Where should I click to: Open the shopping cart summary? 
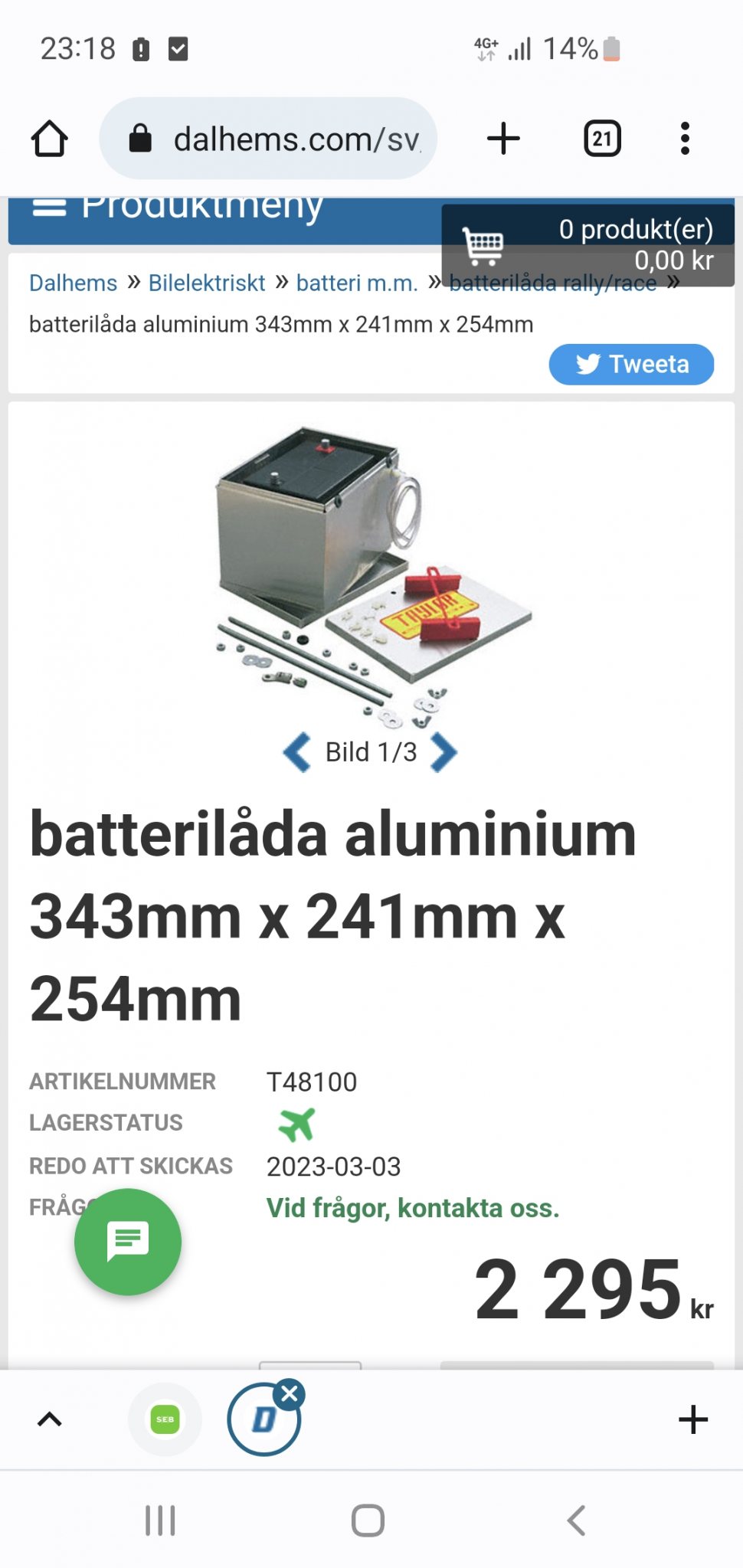[x=588, y=245]
